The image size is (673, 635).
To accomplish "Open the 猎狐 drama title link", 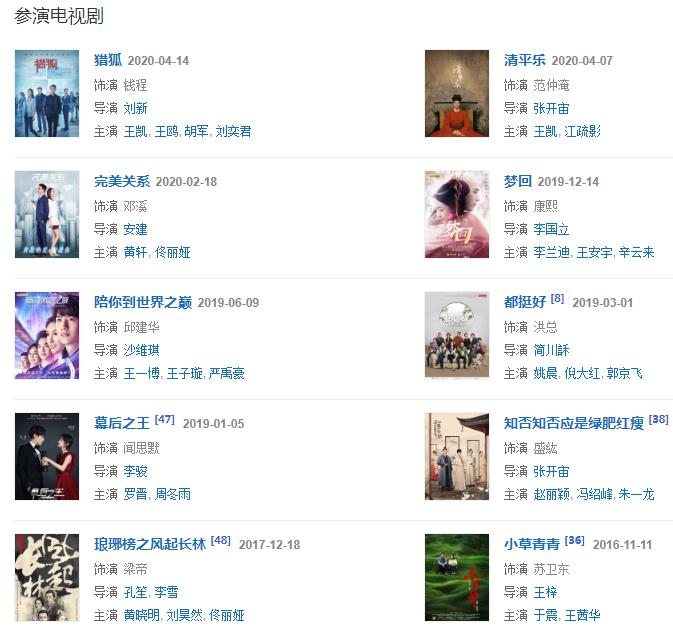I will pos(108,60).
